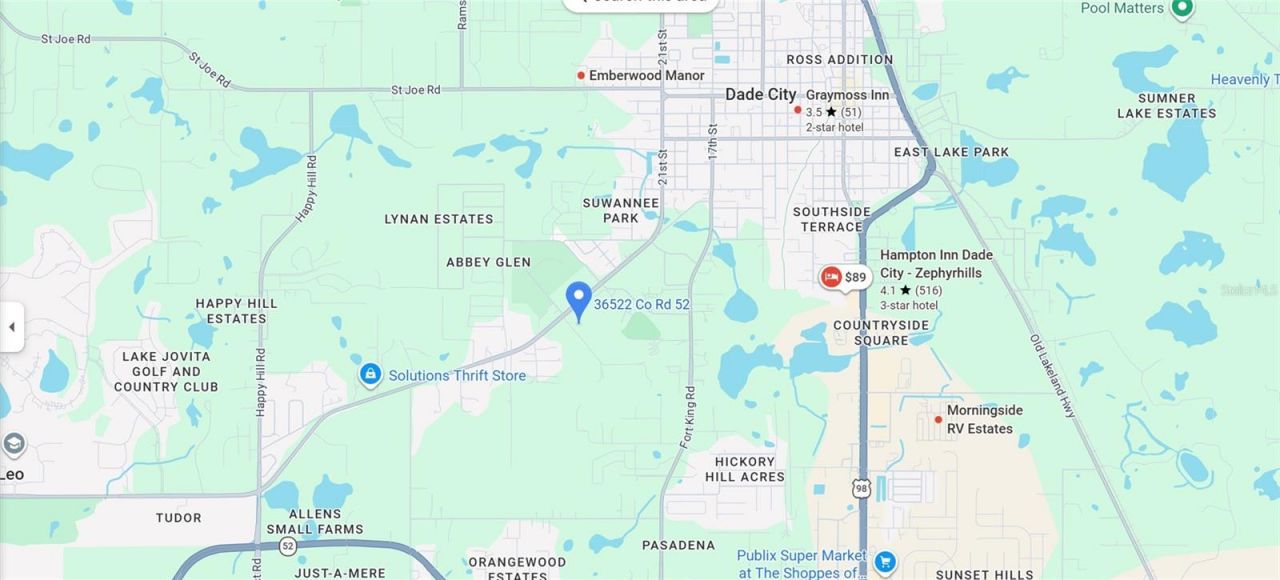Tap the Search this area button

(640, 3)
